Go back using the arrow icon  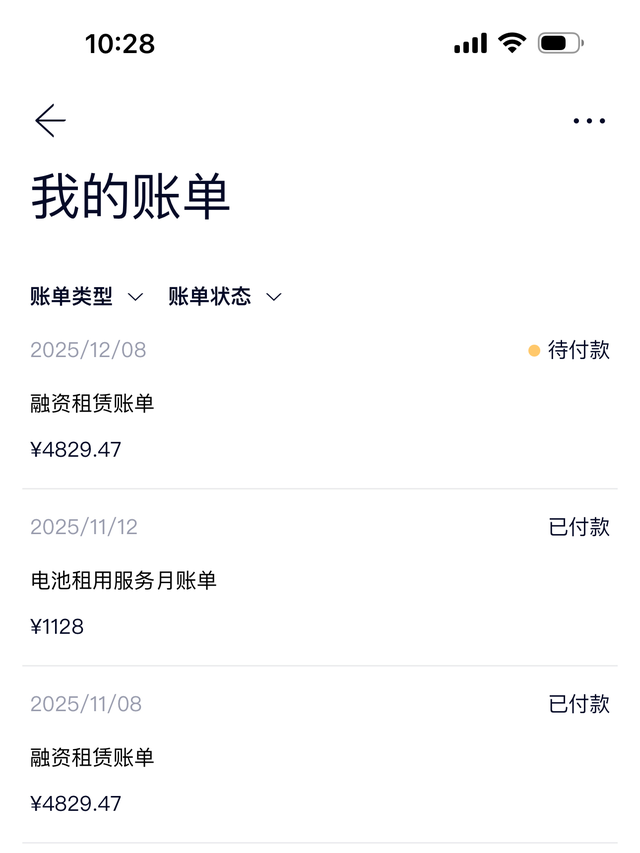pos(50,121)
